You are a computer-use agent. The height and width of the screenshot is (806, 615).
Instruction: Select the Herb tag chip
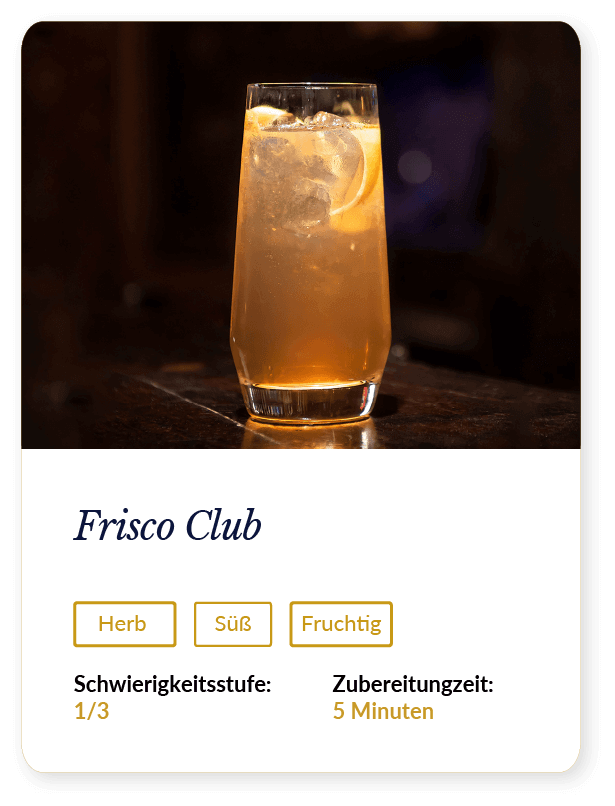tap(124, 624)
